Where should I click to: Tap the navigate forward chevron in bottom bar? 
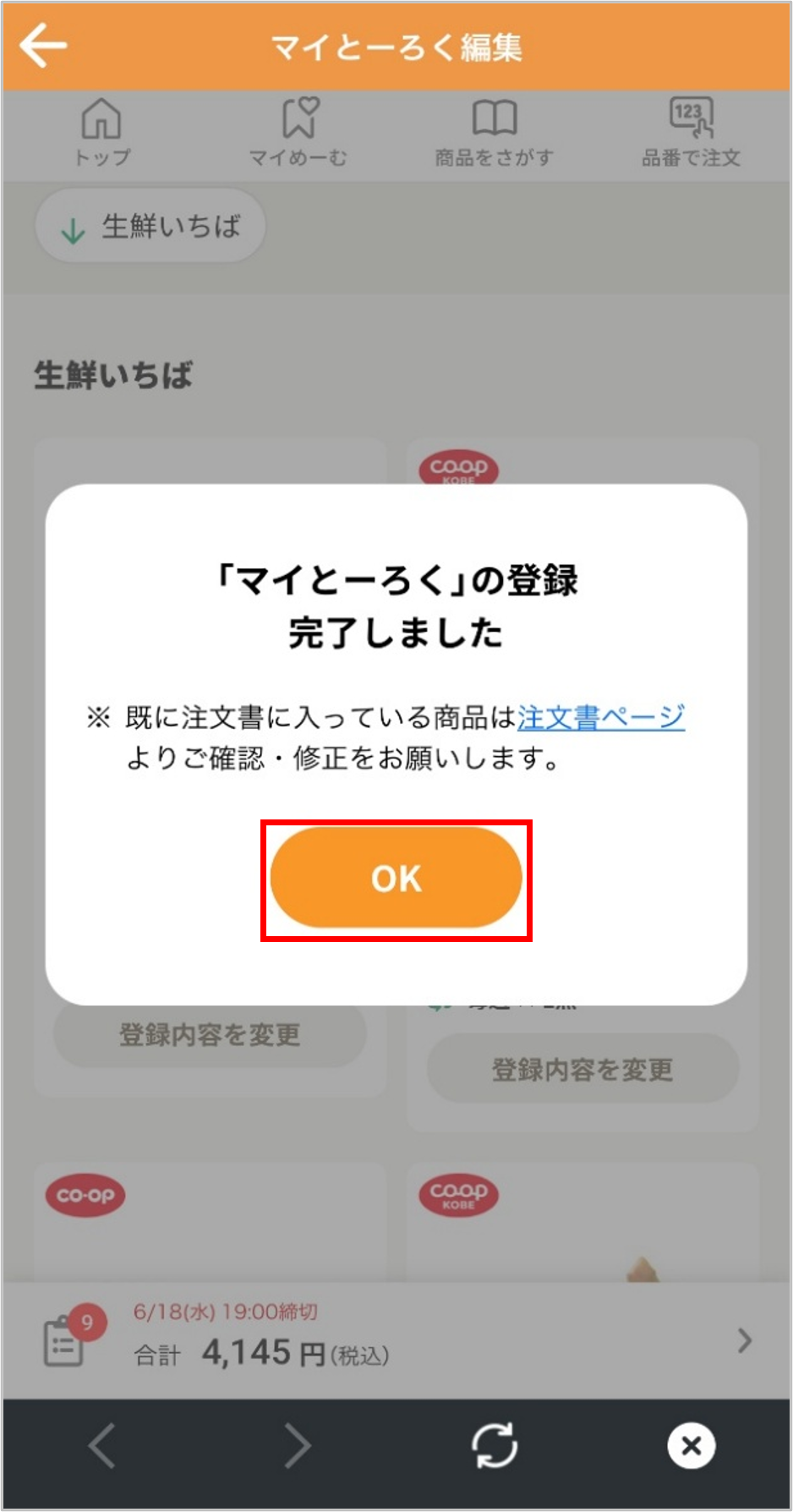click(x=297, y=1446)
